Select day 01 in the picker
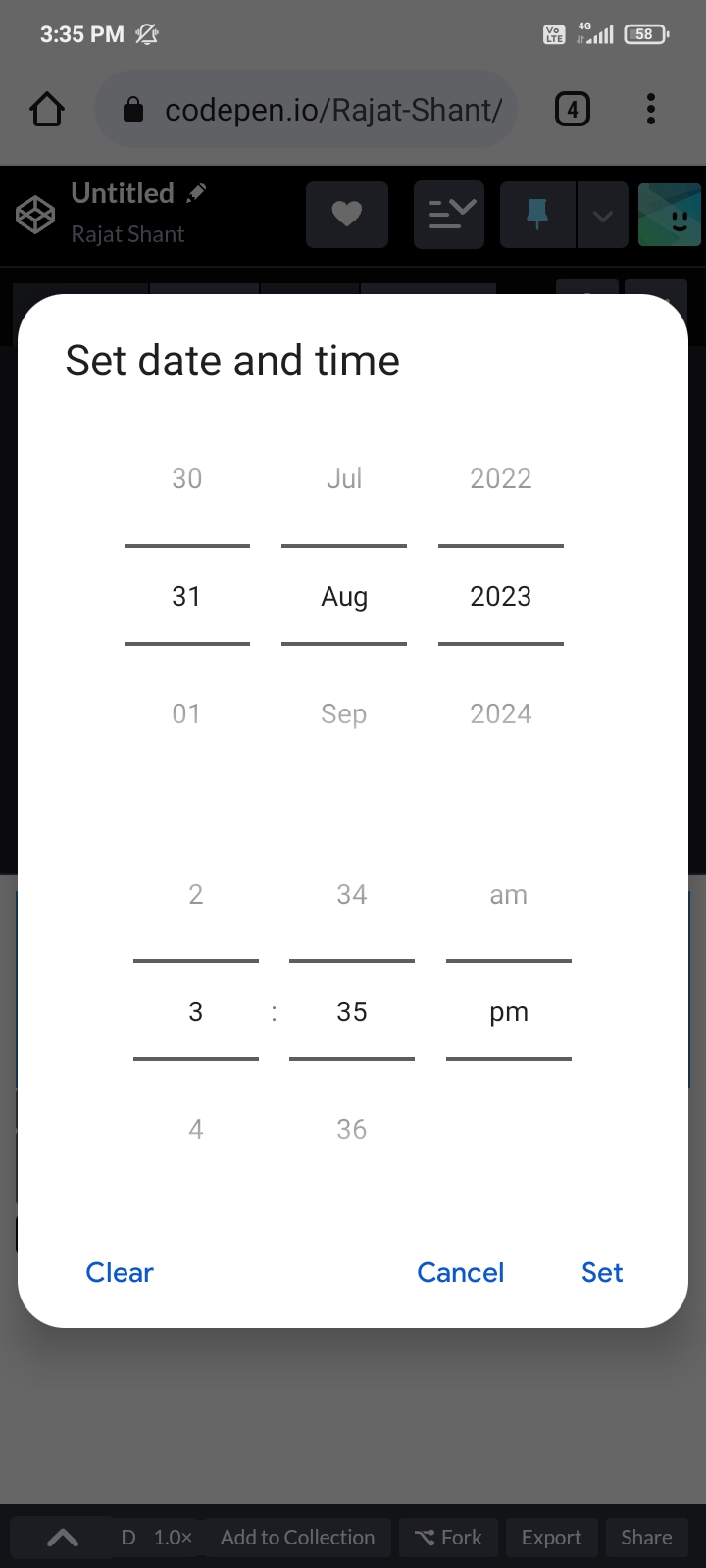This screenshot has height=1568, width=706. 186,713
